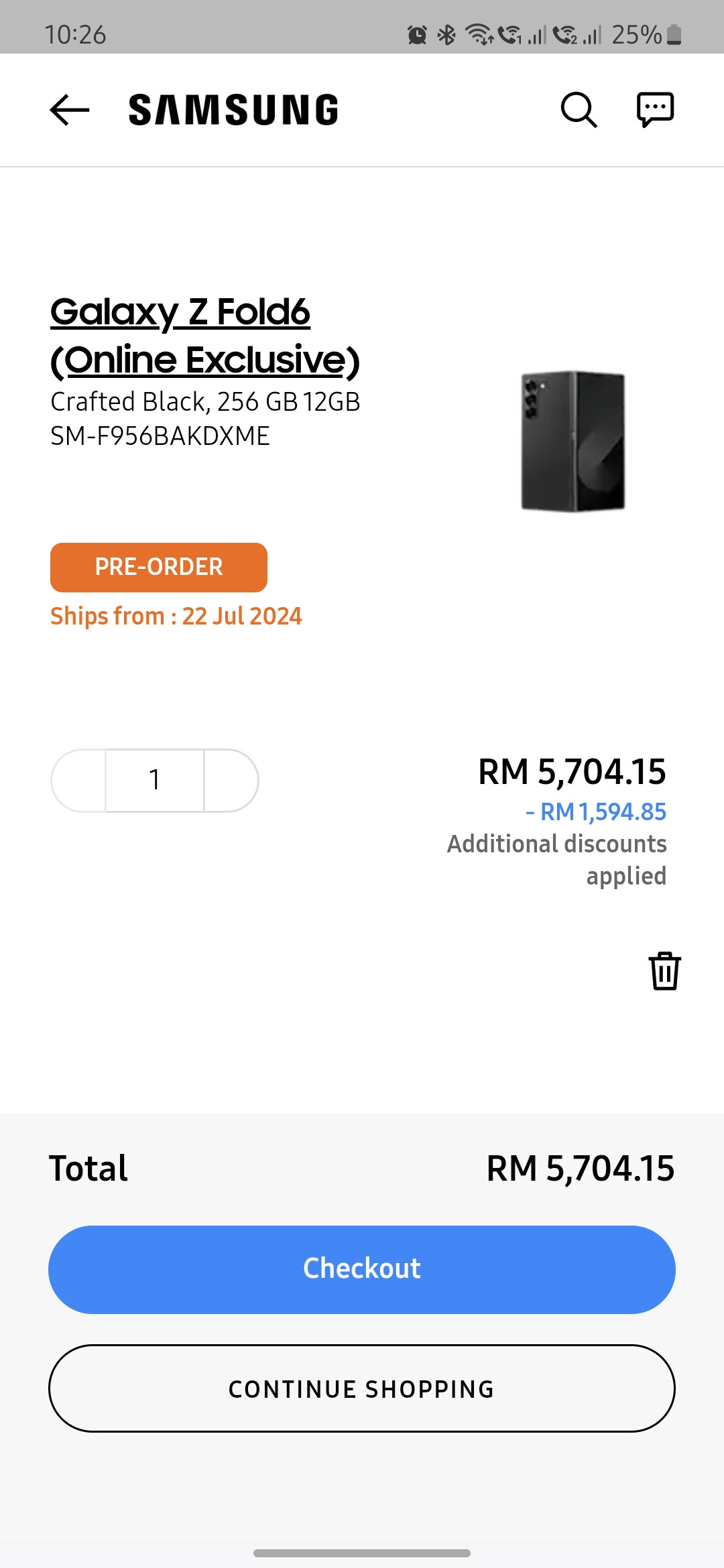Tap the Galaxy Z Fold6 product image
Image resolution: width=724 pixels, height=1568 pixels.
[573, 442]
